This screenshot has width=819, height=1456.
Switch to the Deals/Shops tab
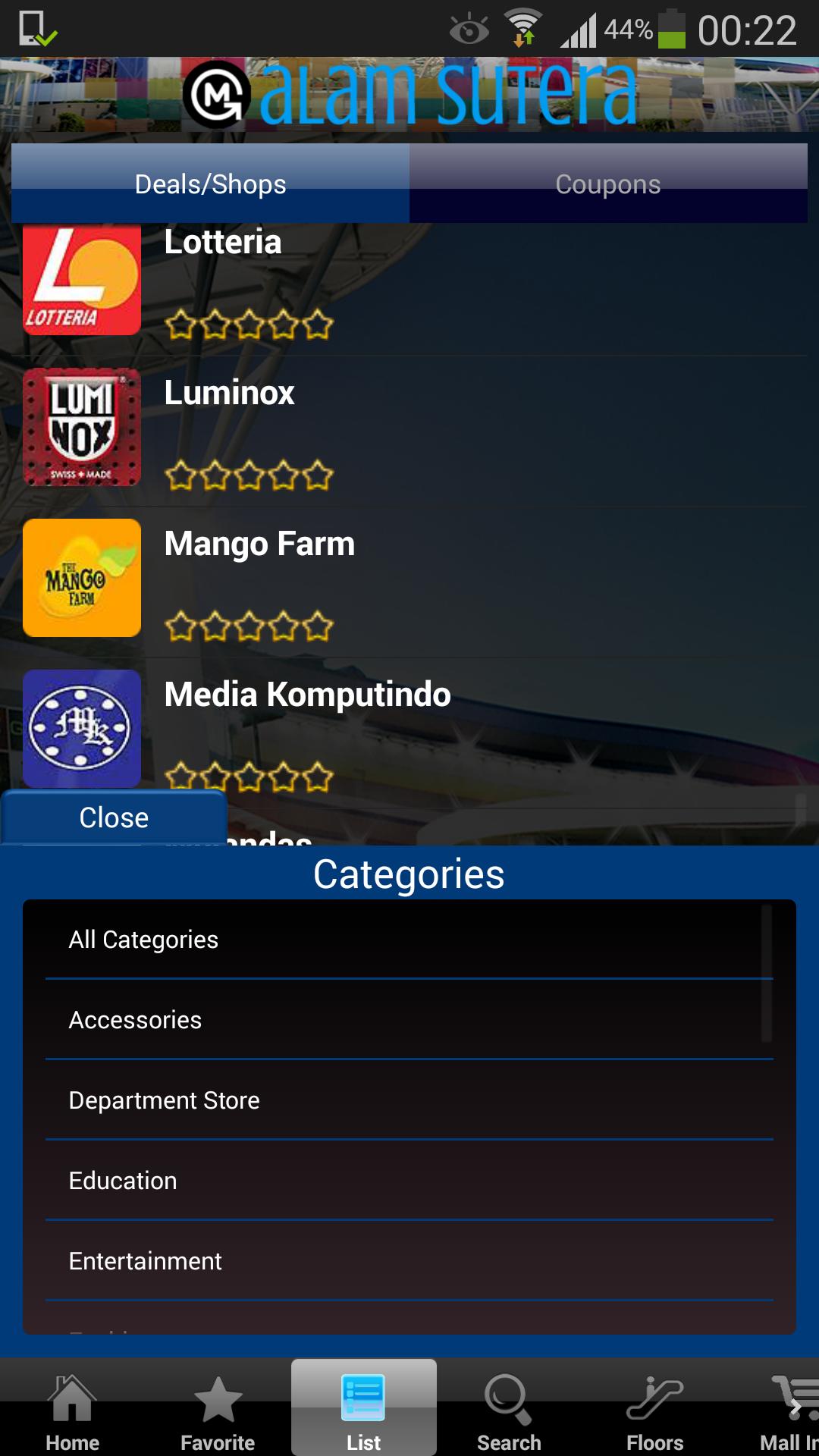tap(210, 184)
